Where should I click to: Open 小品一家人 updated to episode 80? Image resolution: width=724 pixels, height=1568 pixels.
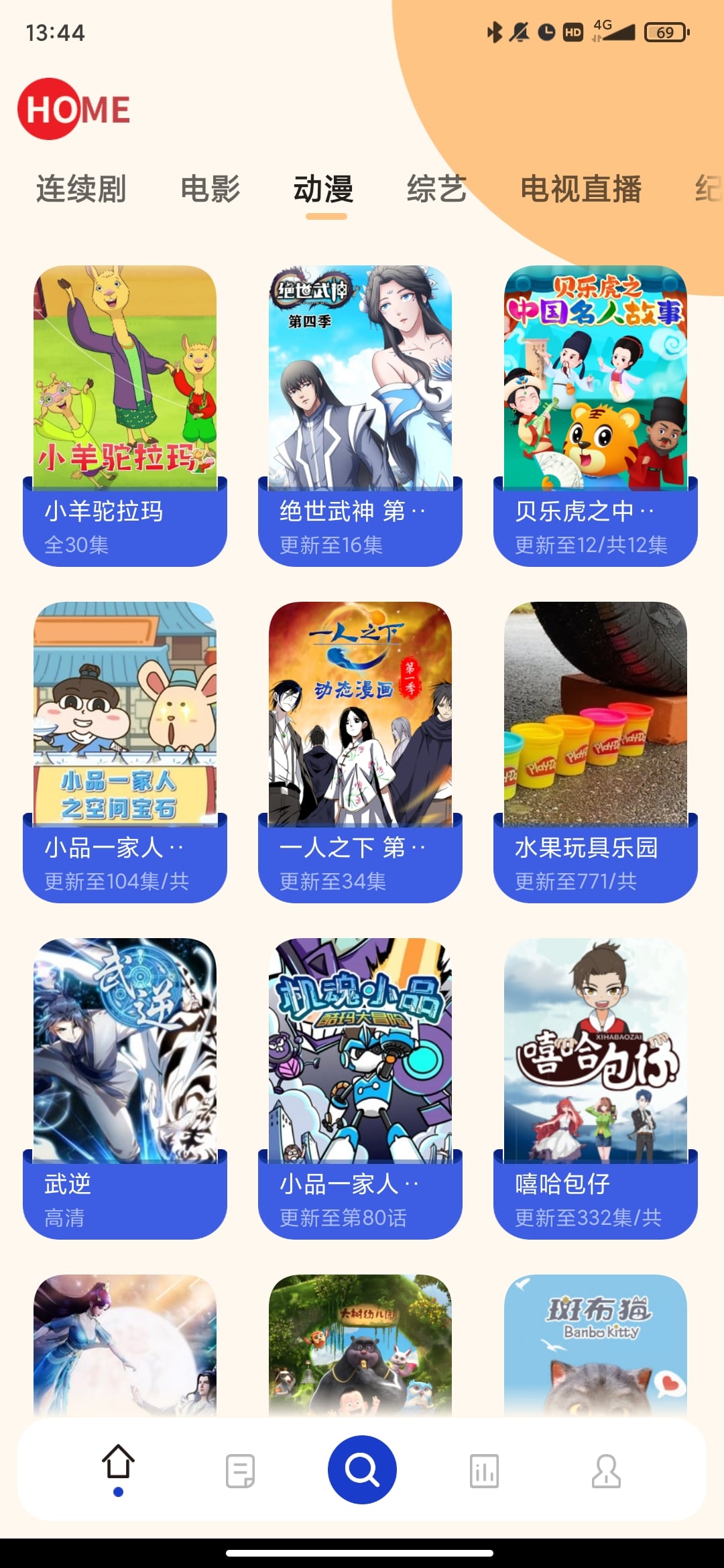[360, 1088]
